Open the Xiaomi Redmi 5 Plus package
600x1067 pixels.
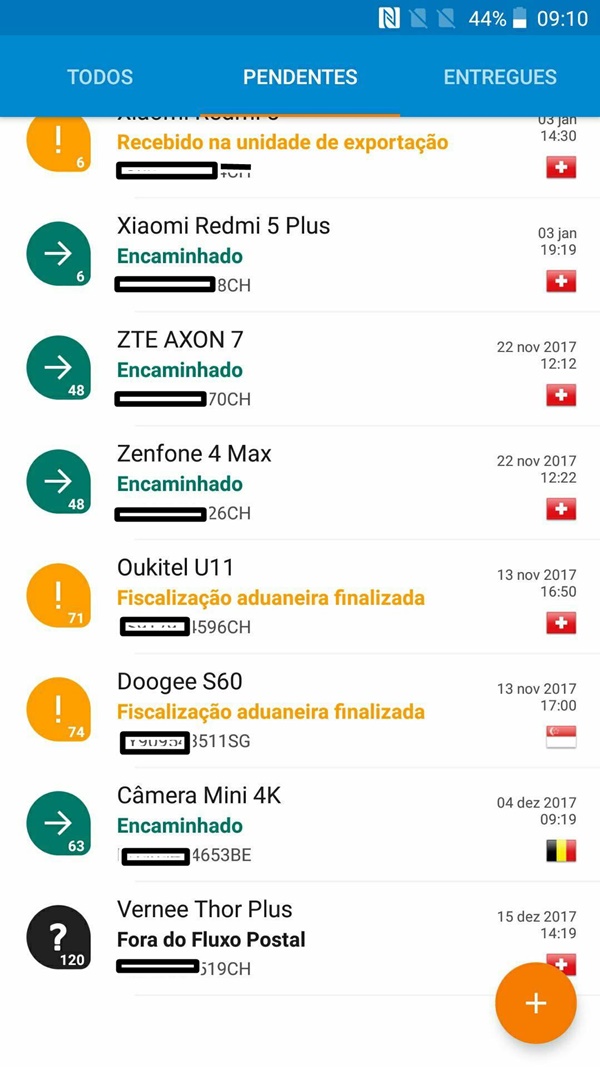[x=300, y=255]
